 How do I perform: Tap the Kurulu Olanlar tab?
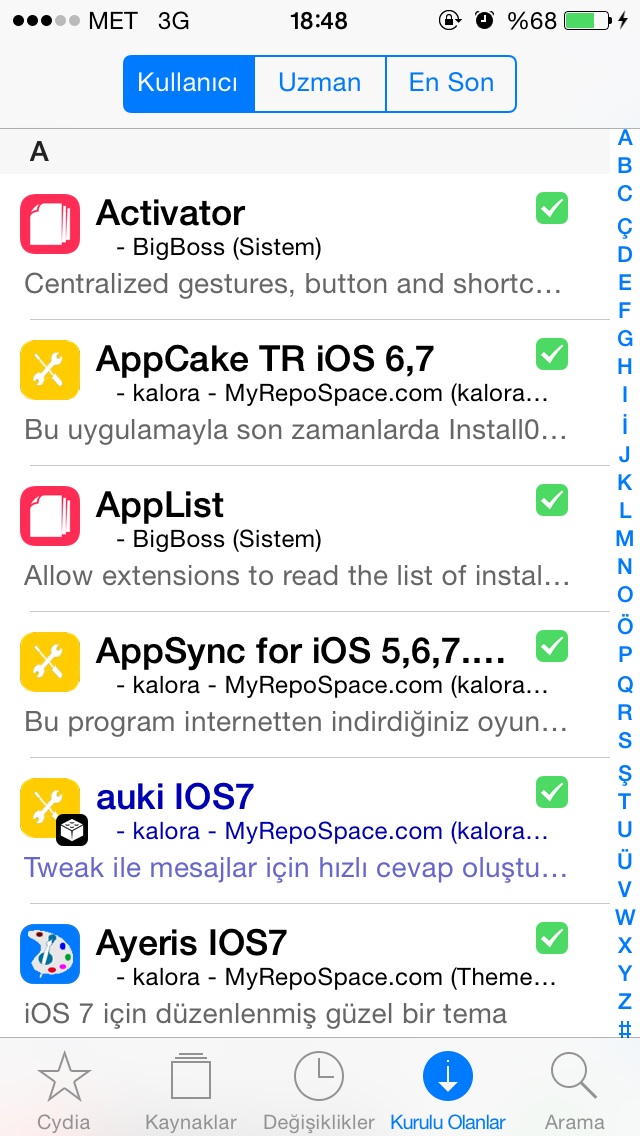(447, 1090)
